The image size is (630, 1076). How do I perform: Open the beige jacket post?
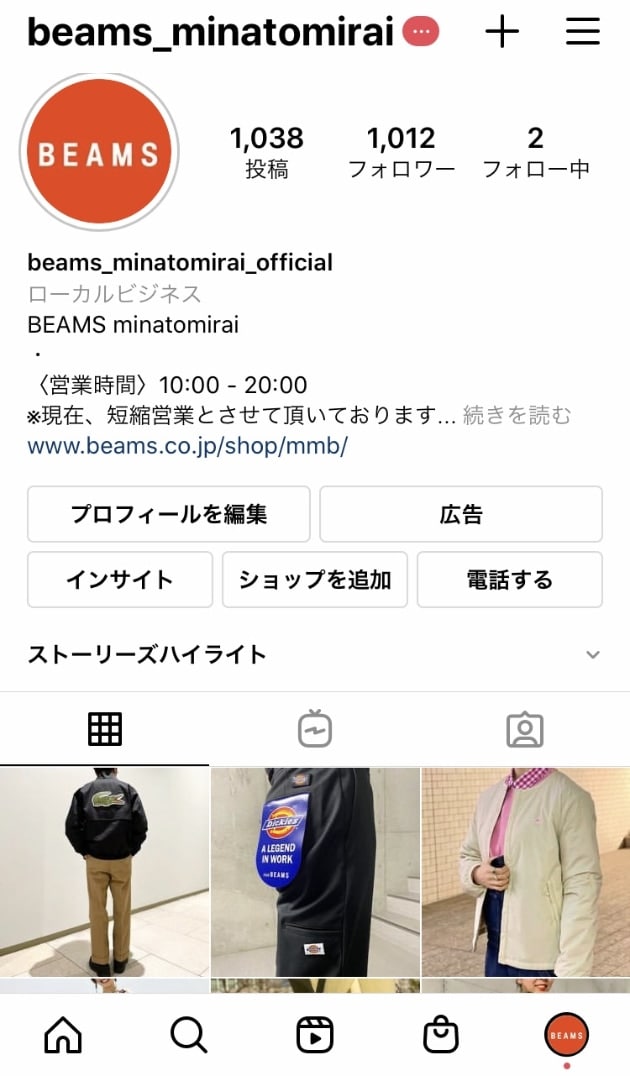point(526,871)
